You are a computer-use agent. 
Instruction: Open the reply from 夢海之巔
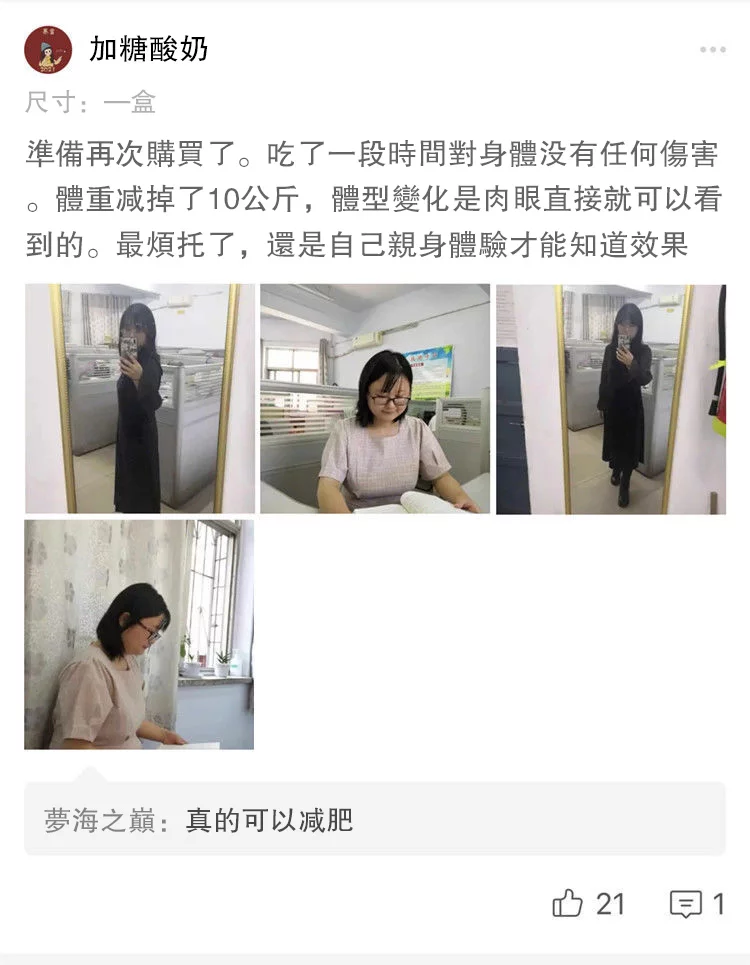tap(374, 820)
